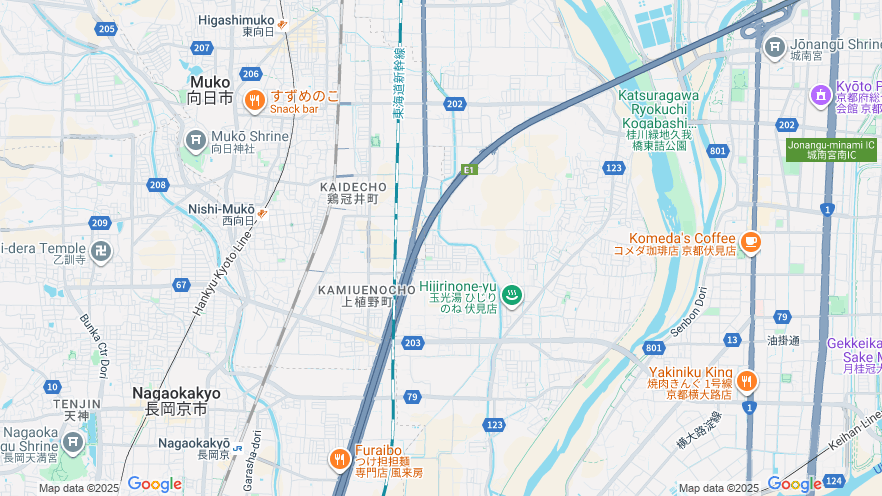The height and width of the screenshot is (496, 882).
Task: Select the Yakiniku King restaurant pin
Action: 747,380
